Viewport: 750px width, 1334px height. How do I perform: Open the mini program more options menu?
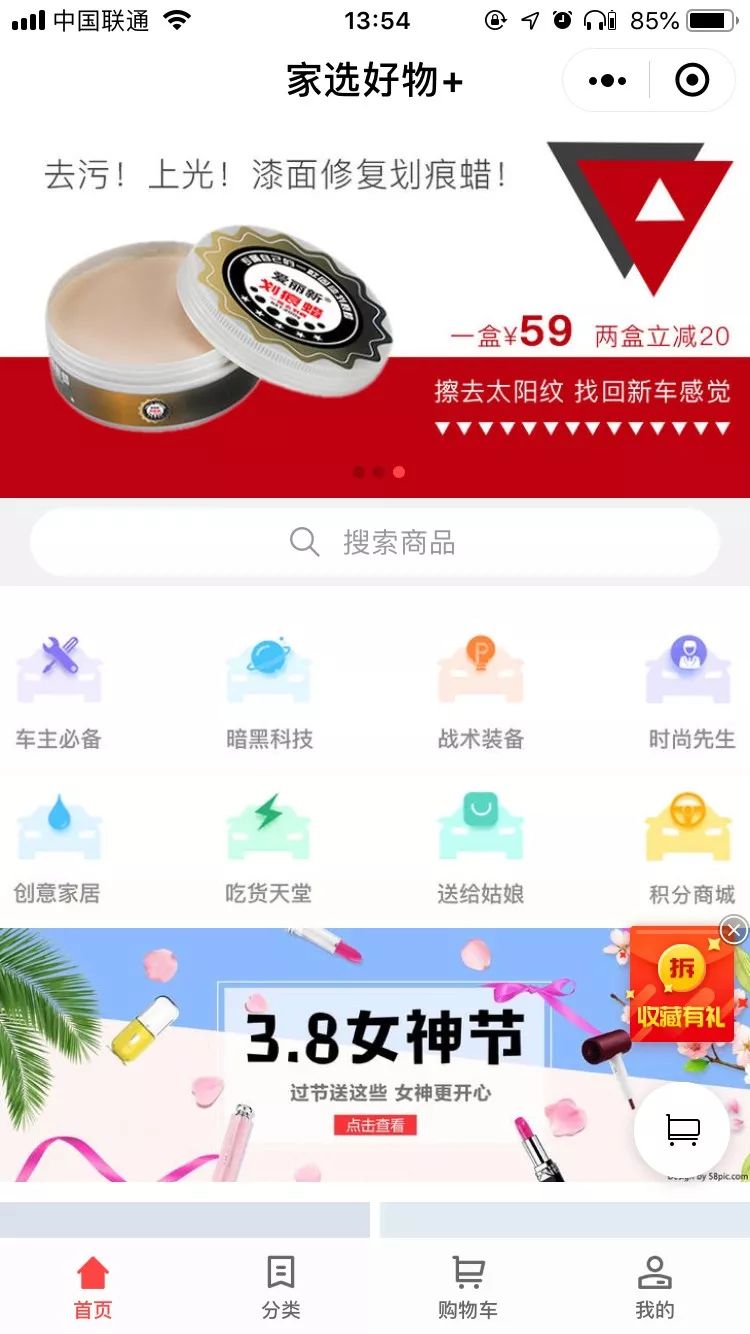point(607,80)
